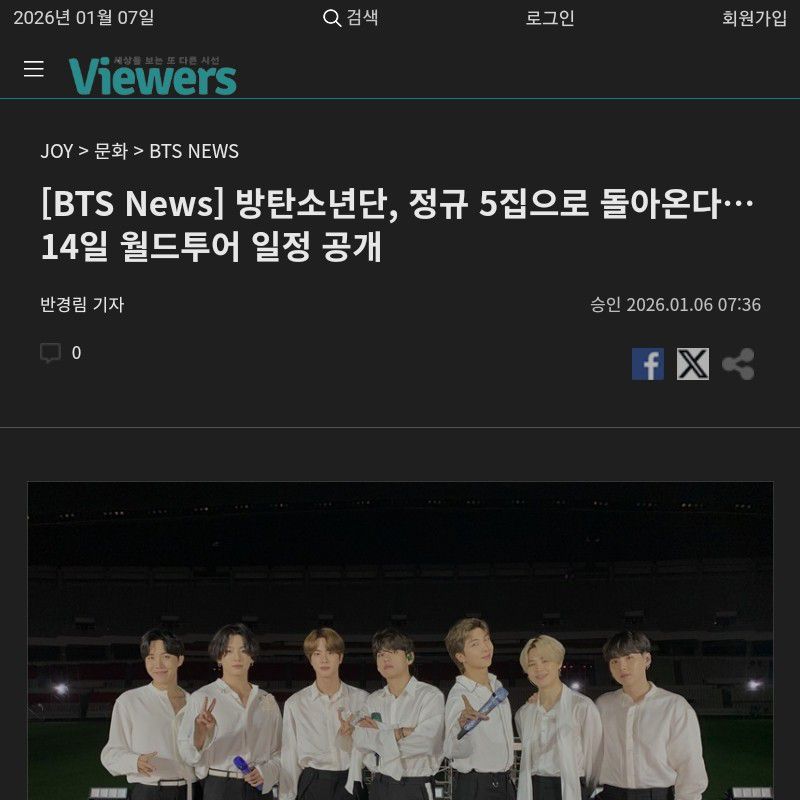Tap the 로그인 login link
This screenshot has height=800, width=800.
pyautogui.click(x=550, y=18)
